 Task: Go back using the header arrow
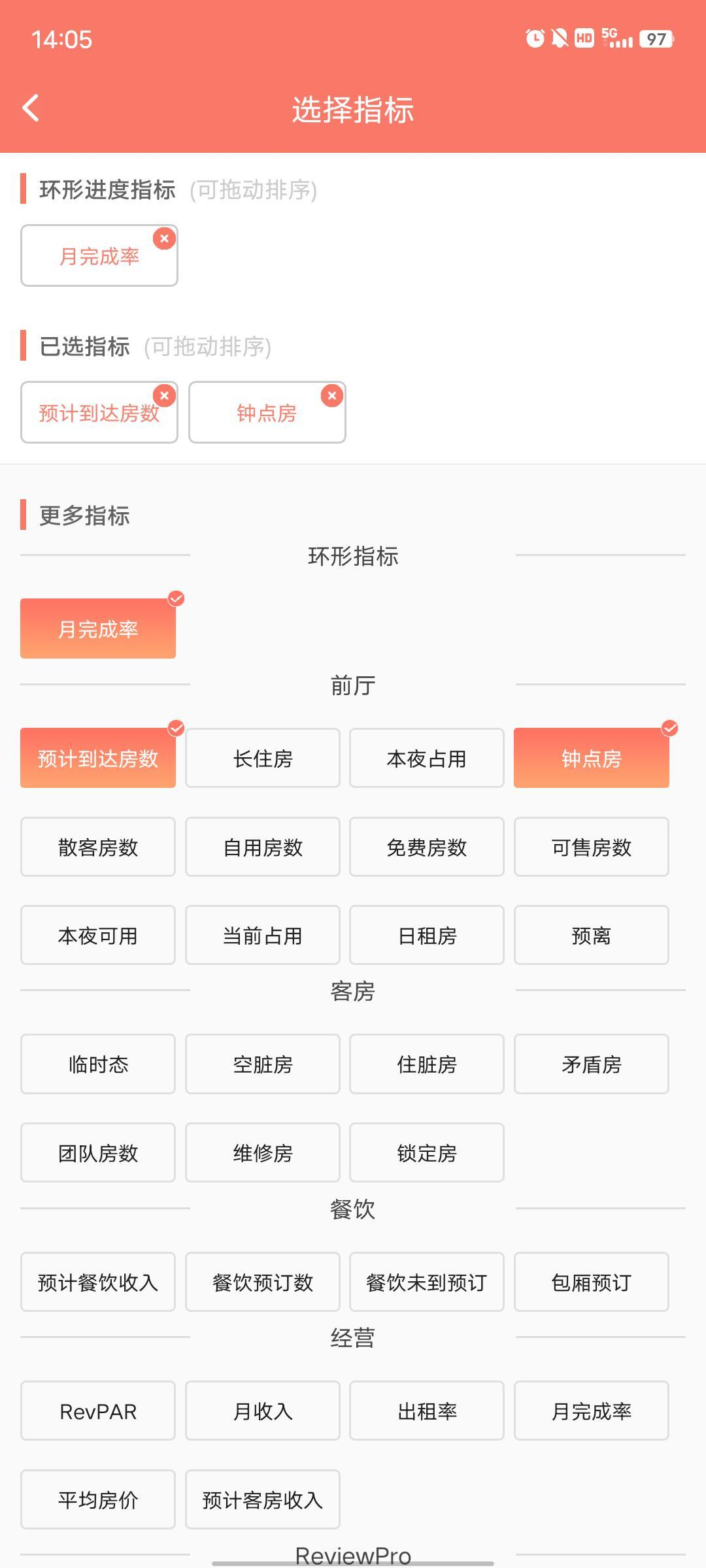(x=31, y=108)
